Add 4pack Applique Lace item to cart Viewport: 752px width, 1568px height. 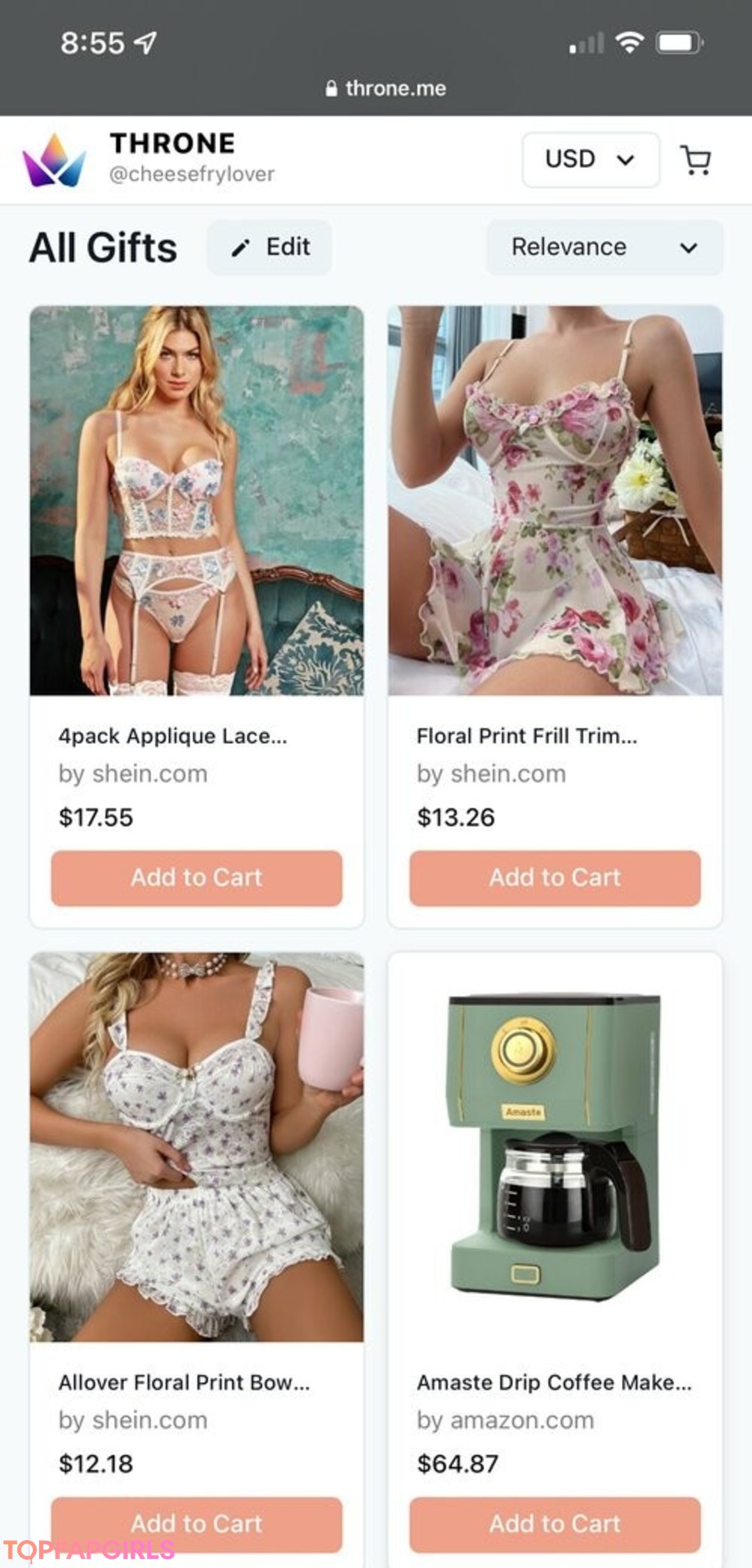(x=196, y=878)
